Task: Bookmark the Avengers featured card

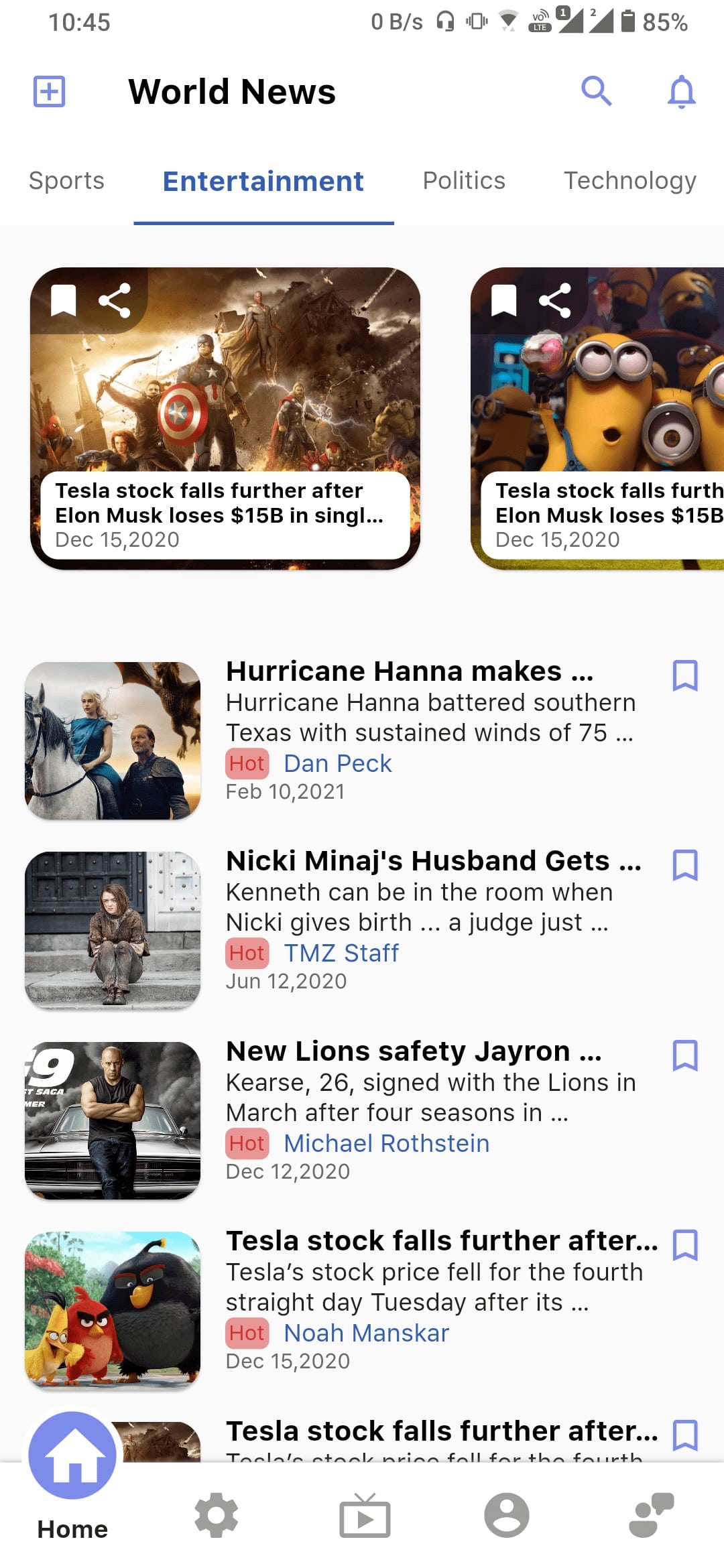Action: [64, 300]
